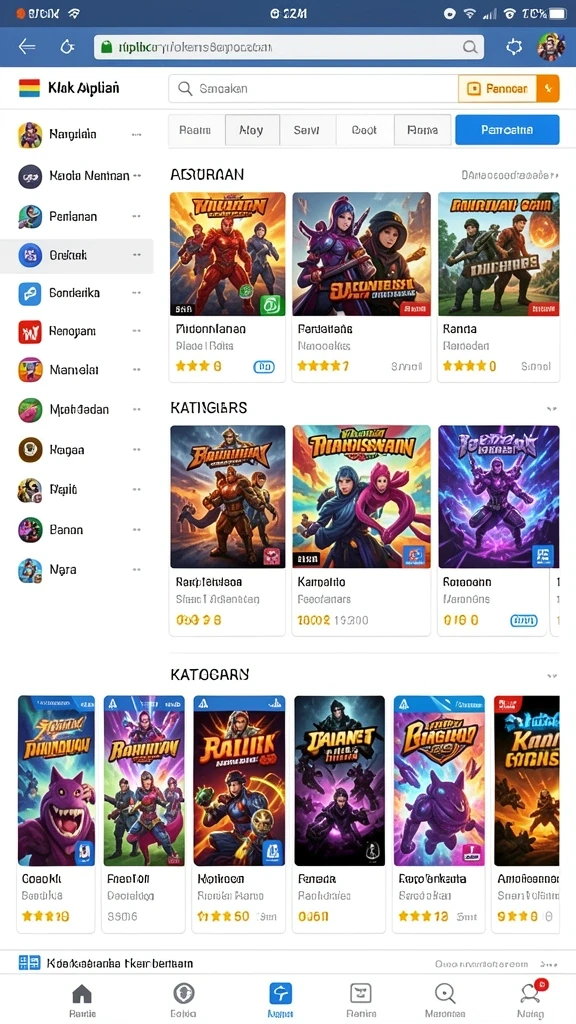This screenshot has width=576, height=1024.
Task: Tap the yellow Penncar button
Action: tap(498, 89)
